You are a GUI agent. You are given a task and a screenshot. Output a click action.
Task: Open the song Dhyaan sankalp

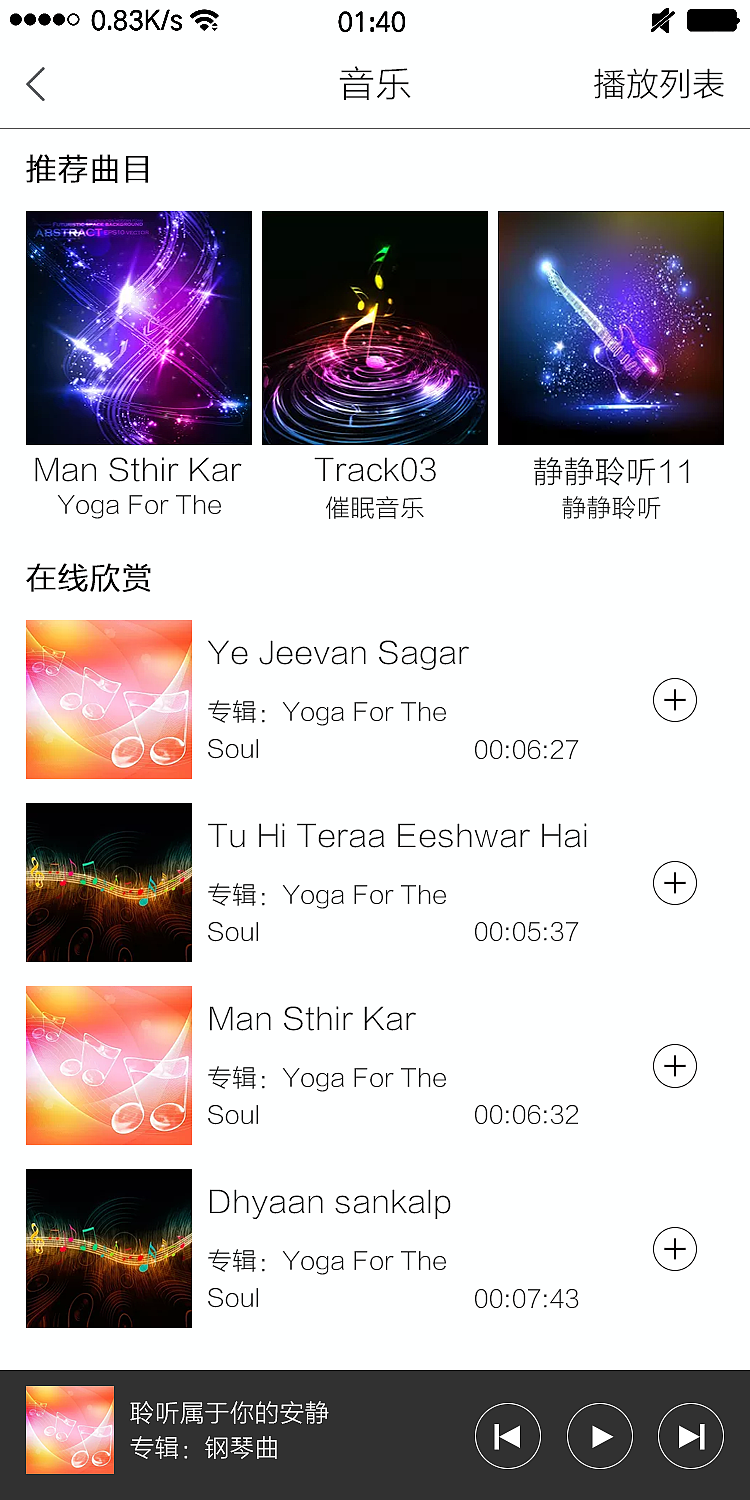tap(329, 1202)
